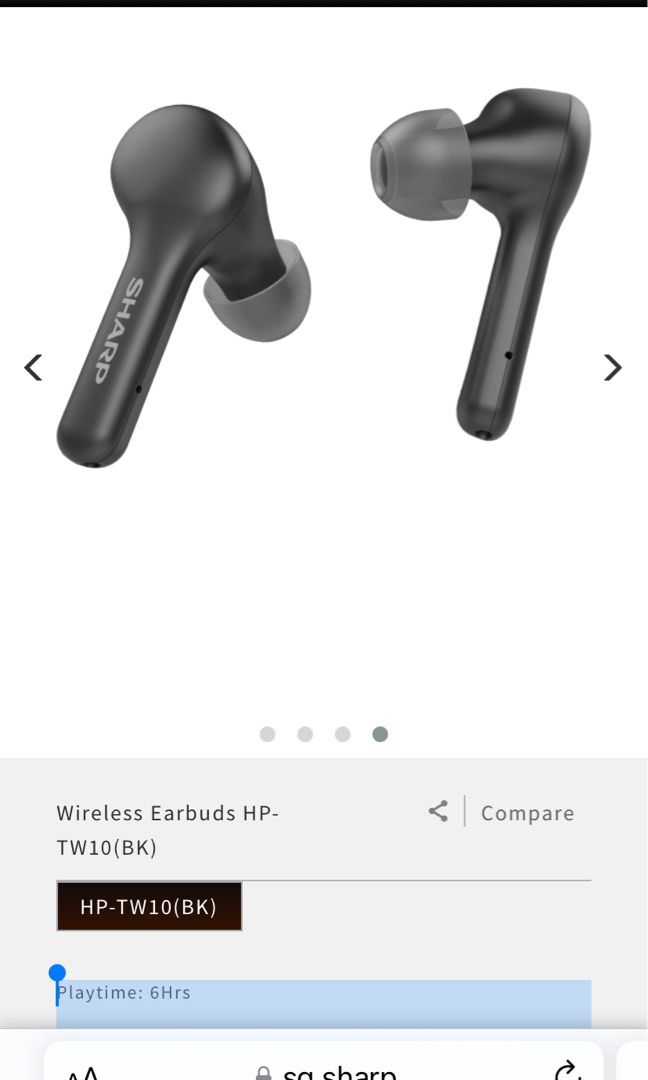Show the previous product image
The width and height of the screenshot is (648, 1080).
pos(33,368)
